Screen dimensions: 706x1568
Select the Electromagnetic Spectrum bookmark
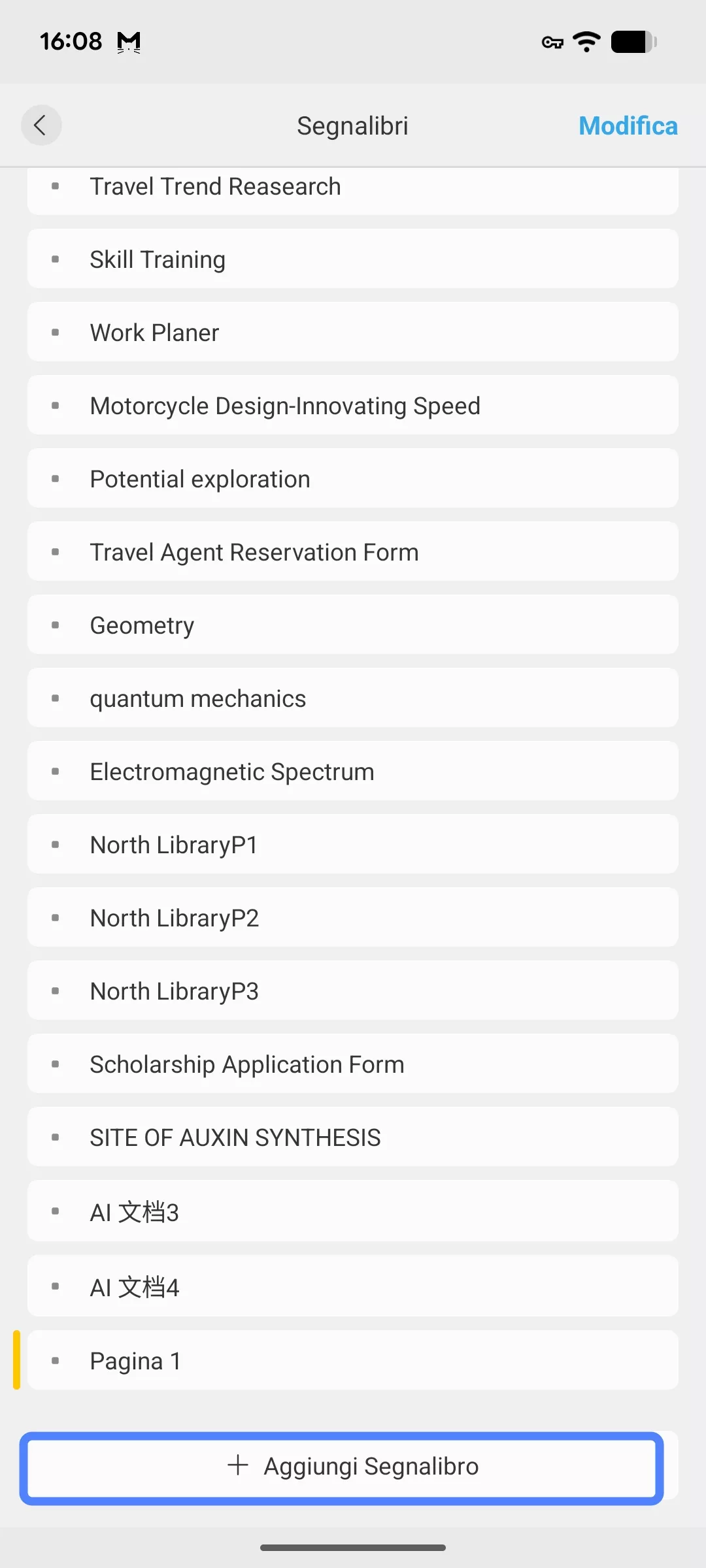click(231, 771)
